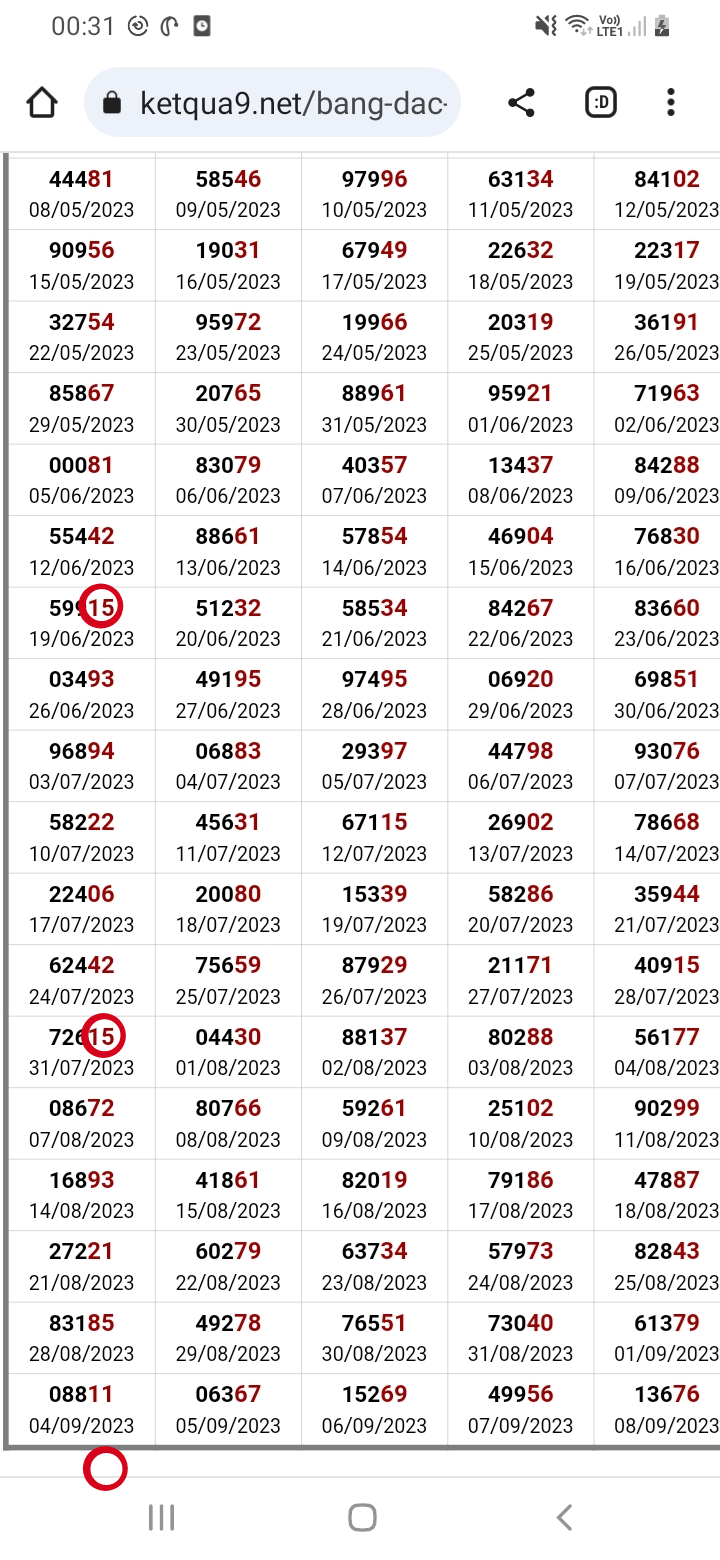Share this page
Screen dimensions: 720x1560
coord(521,102)
